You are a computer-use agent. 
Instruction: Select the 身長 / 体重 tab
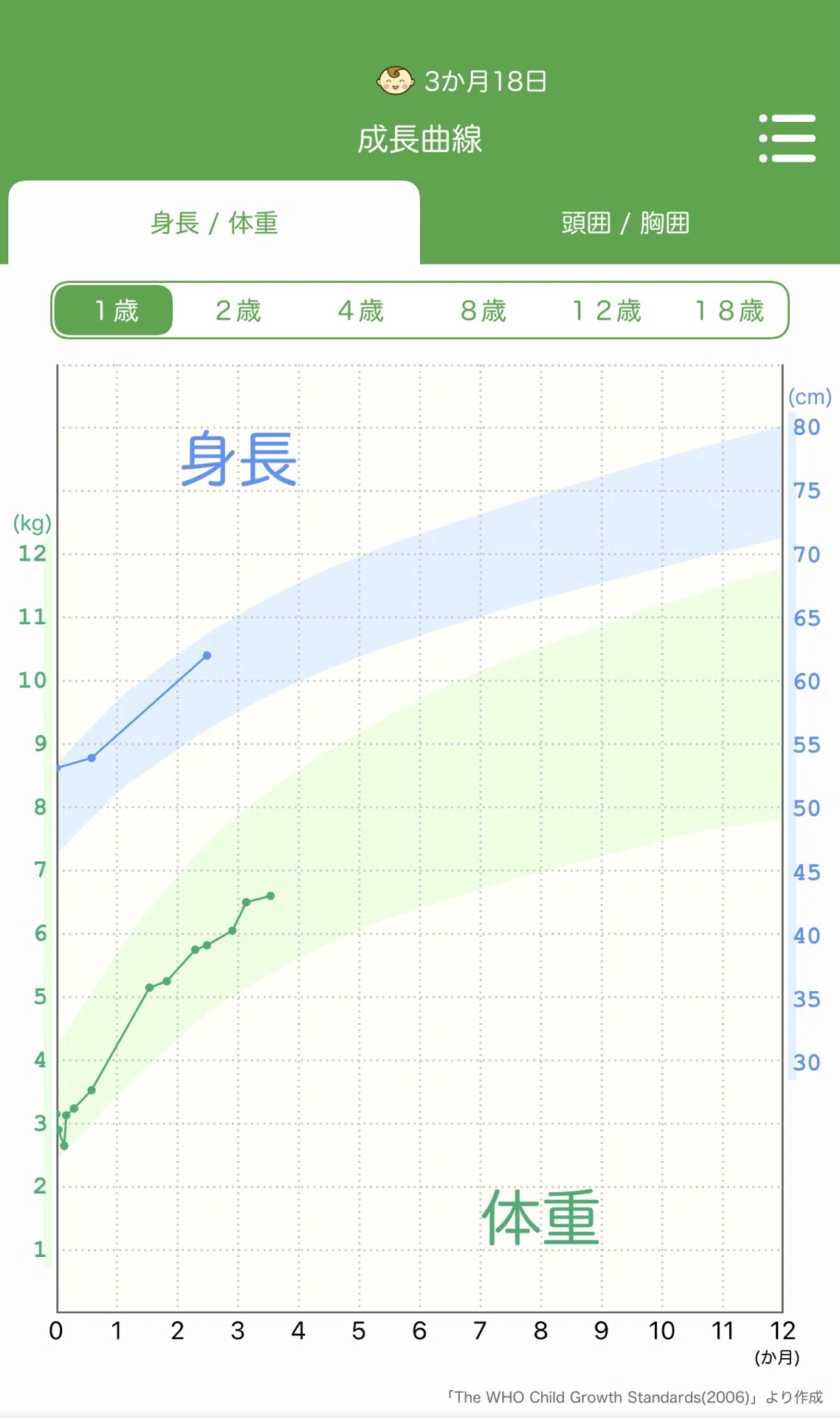click(214, 222)
